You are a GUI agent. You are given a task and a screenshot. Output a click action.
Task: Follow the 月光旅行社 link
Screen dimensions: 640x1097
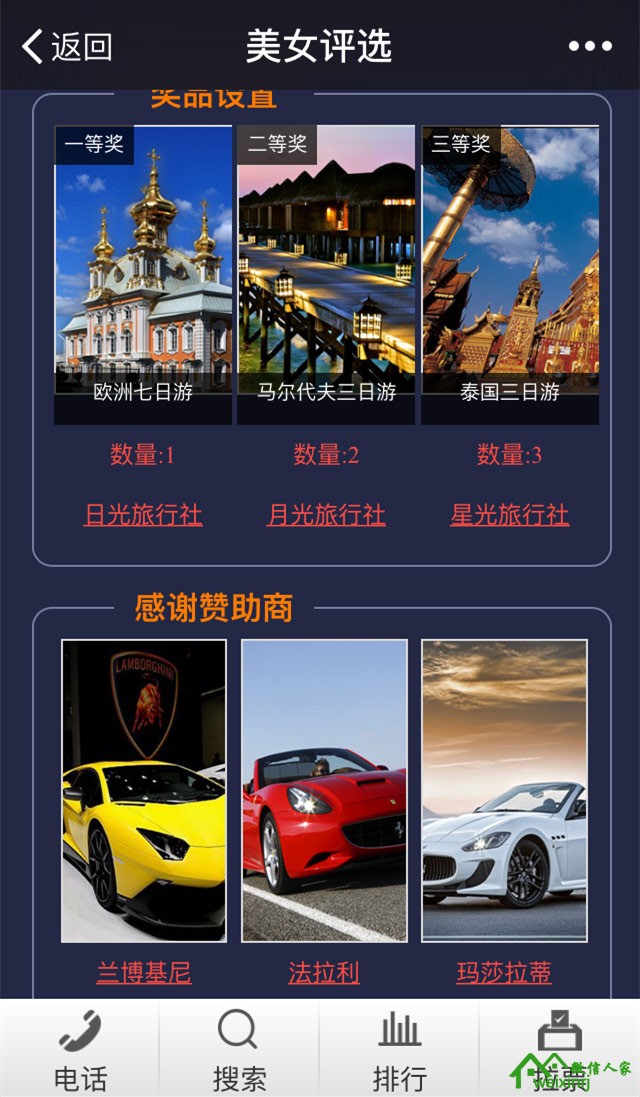[326, 515]
